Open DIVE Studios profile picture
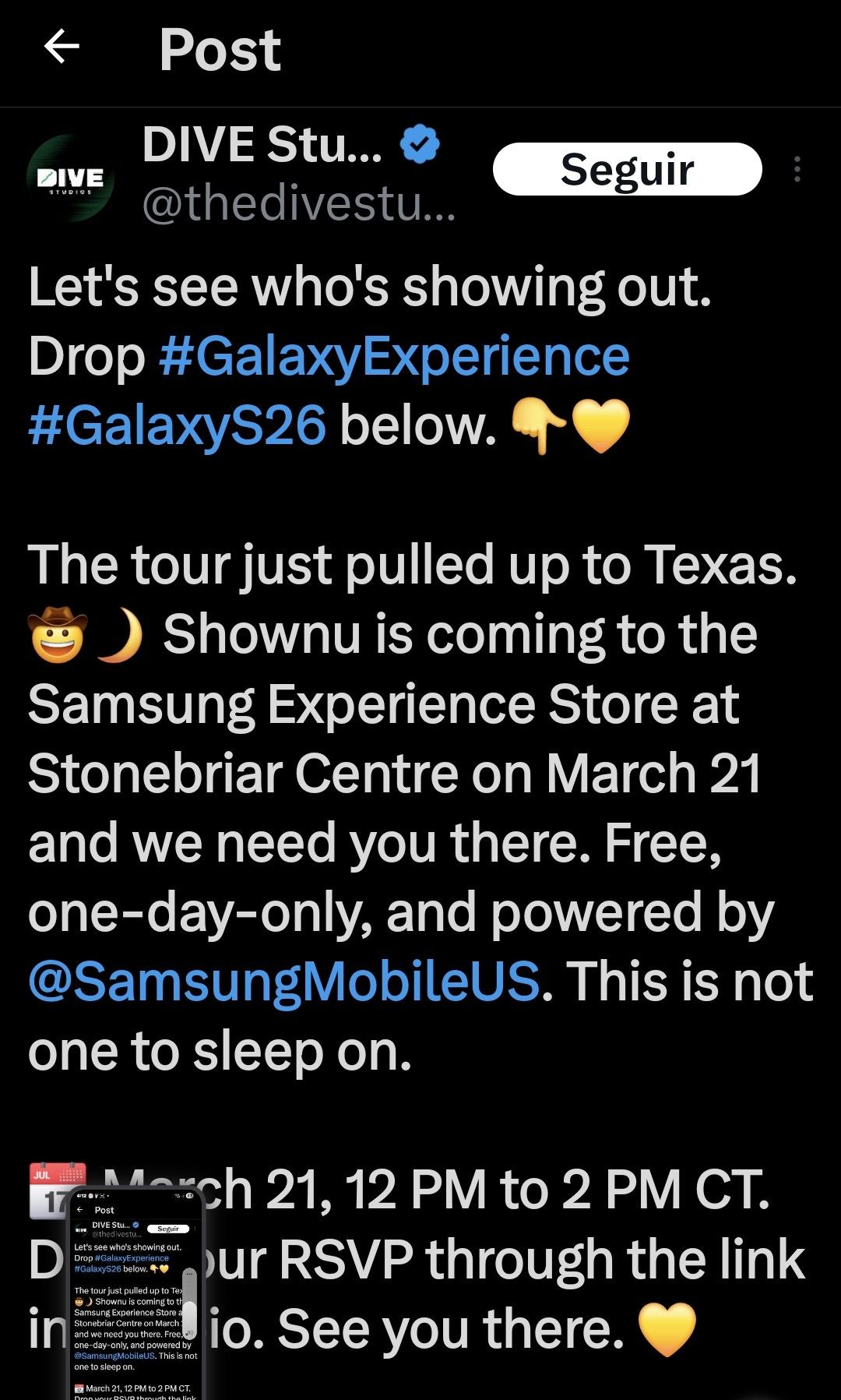Image resolution: width=841 pixels, height=1400 pixels. tap(71, 178)
